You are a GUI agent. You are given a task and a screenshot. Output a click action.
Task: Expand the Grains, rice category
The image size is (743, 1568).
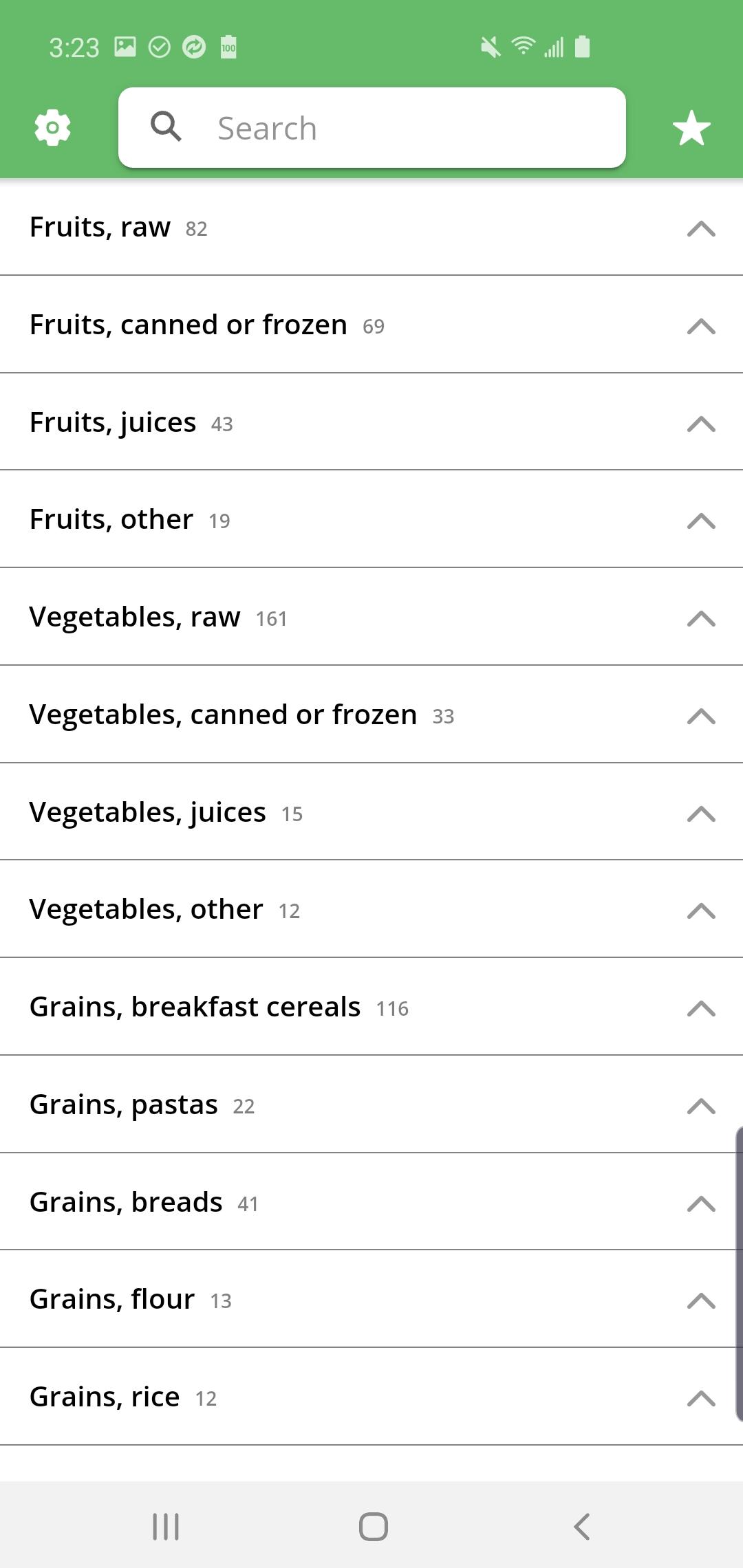[371, 1397]
